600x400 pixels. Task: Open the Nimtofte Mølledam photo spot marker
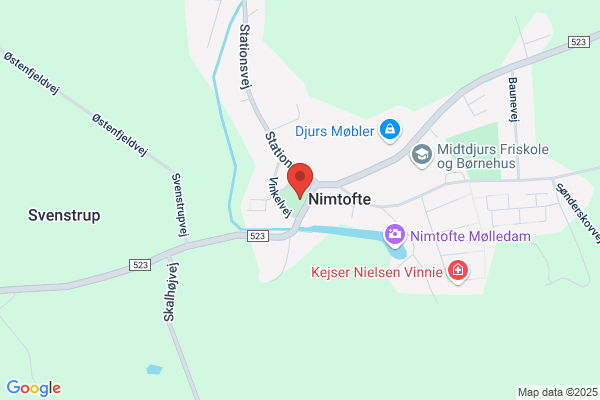pyautogui.click(x=395, y=235)
